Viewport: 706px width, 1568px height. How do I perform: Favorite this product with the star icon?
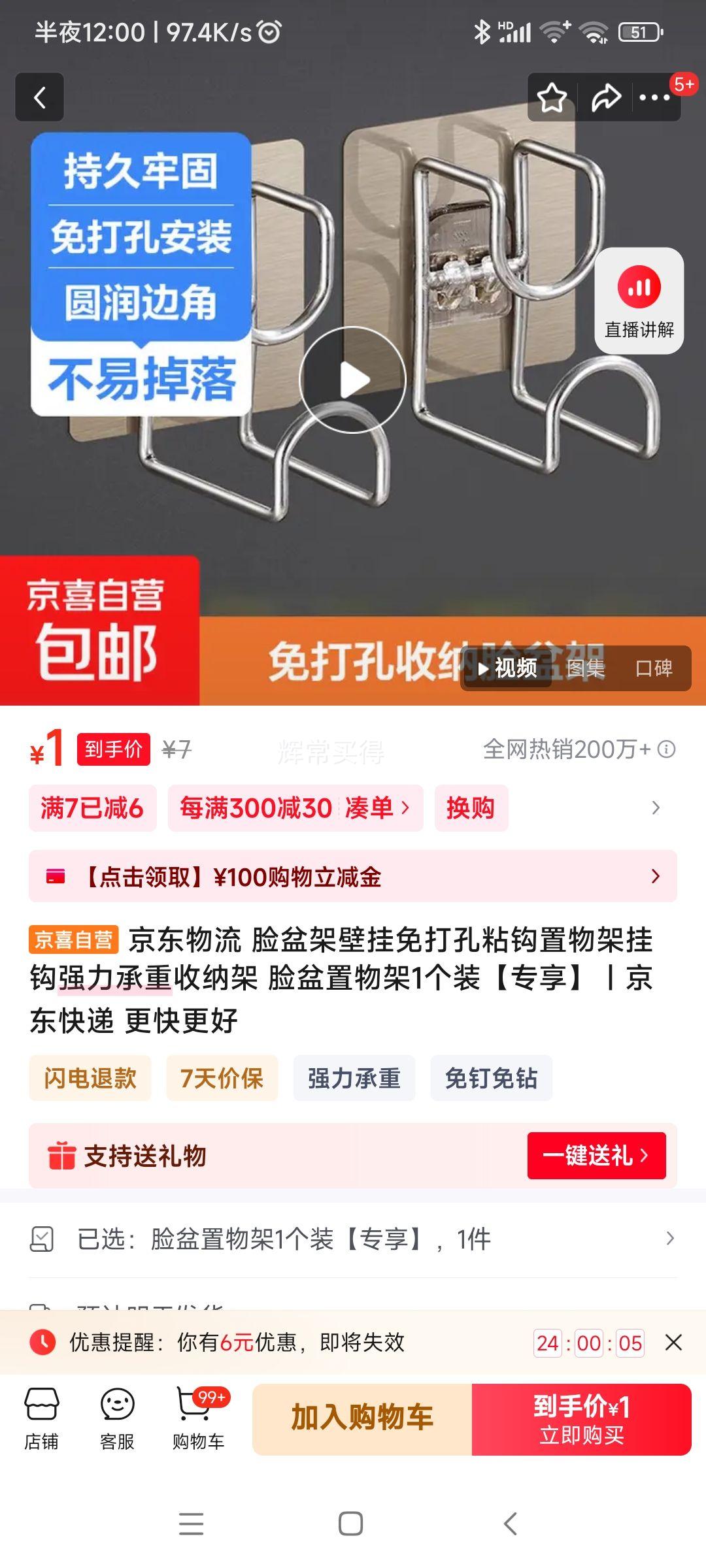[x=552, y=98]
